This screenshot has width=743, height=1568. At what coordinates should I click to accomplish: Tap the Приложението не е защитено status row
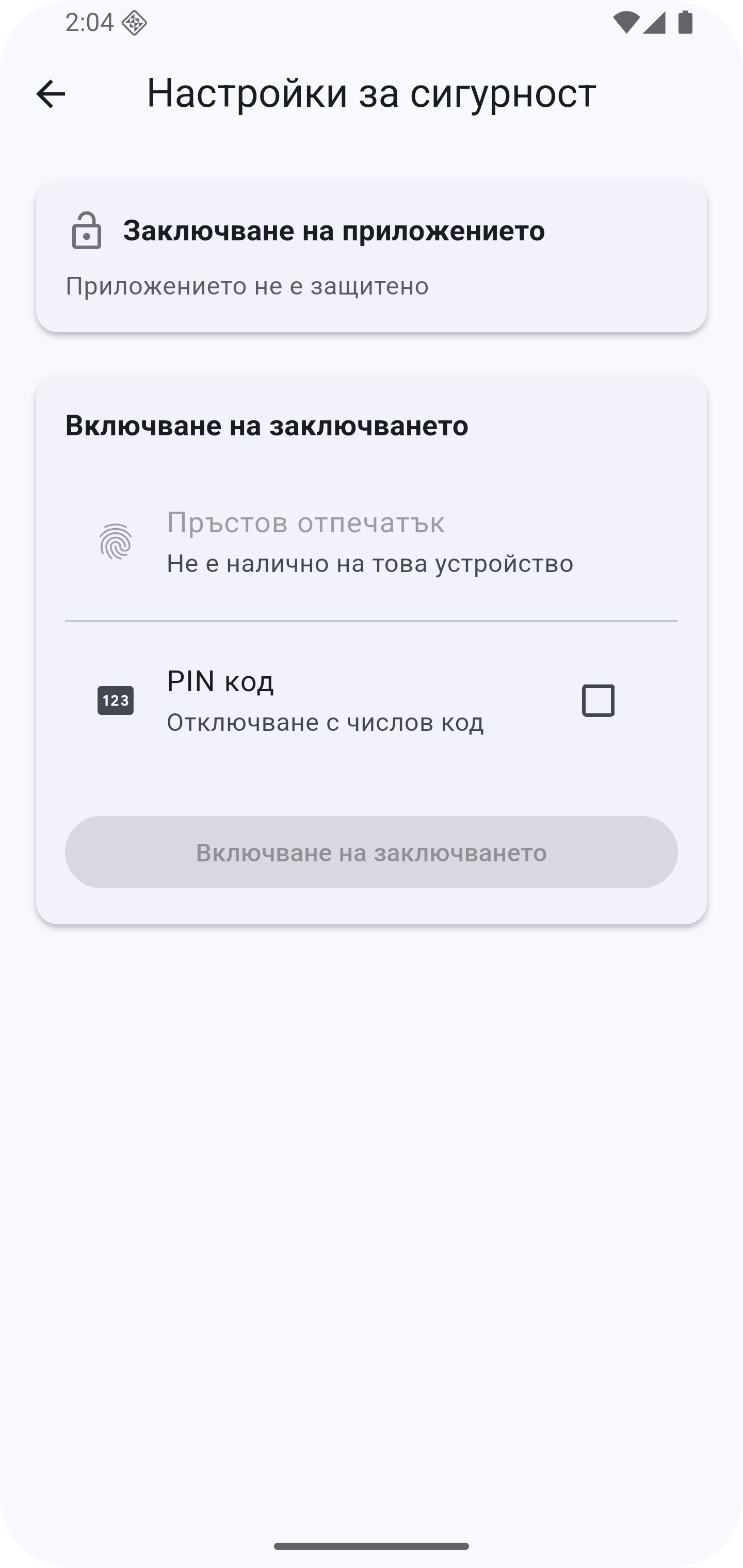tap(247, 285)
